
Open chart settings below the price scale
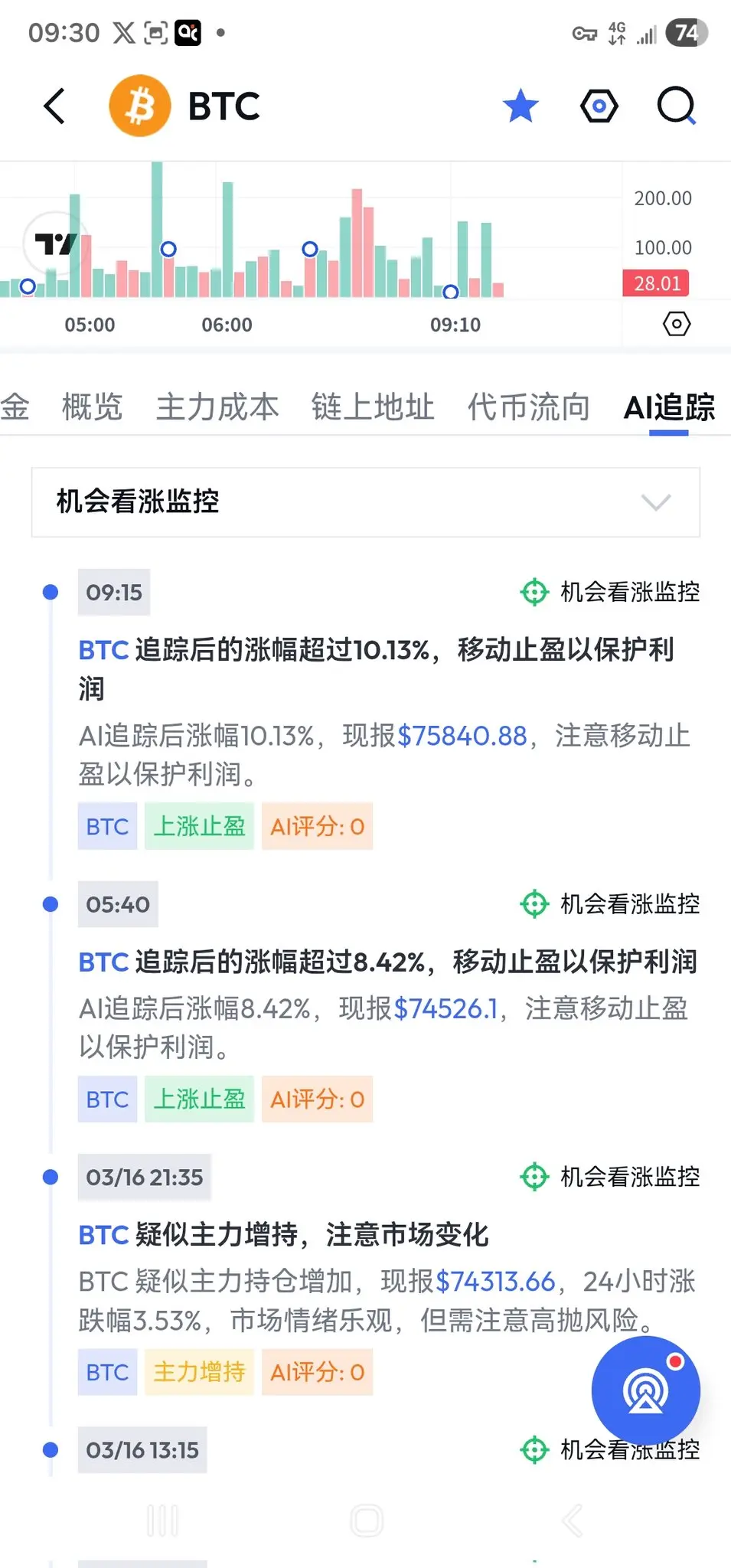tap(676, 324)
